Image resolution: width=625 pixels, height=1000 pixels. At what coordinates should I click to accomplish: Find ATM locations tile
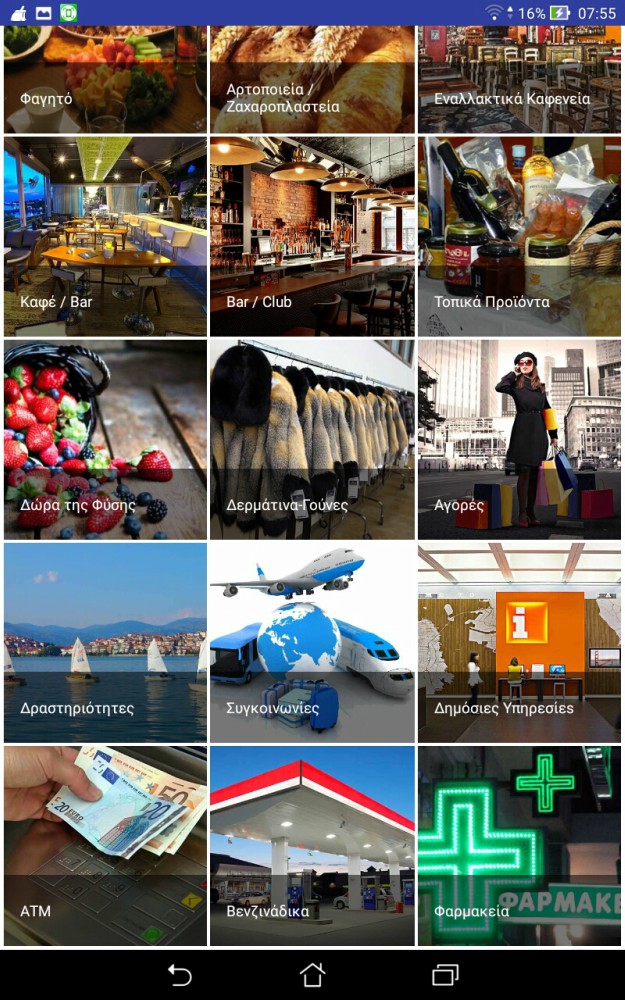tap(105, 845)
